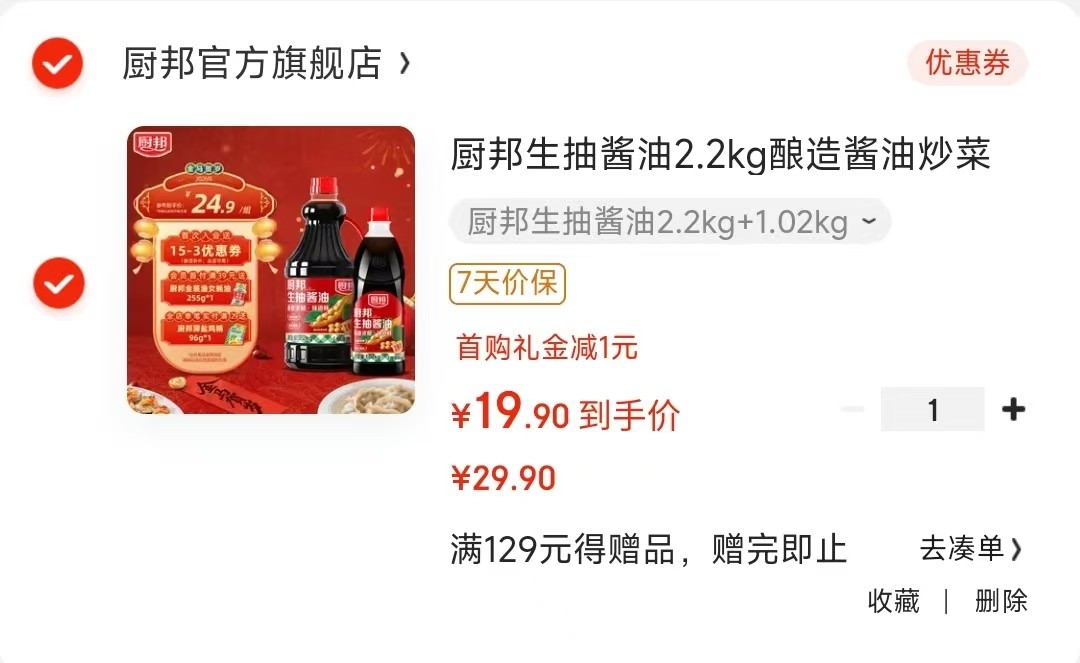Open the 厨邦生抽酱油2.2kg酿造酱油炒菜 product title
The width and height of the screenshot is (1080, 663).
720,155
